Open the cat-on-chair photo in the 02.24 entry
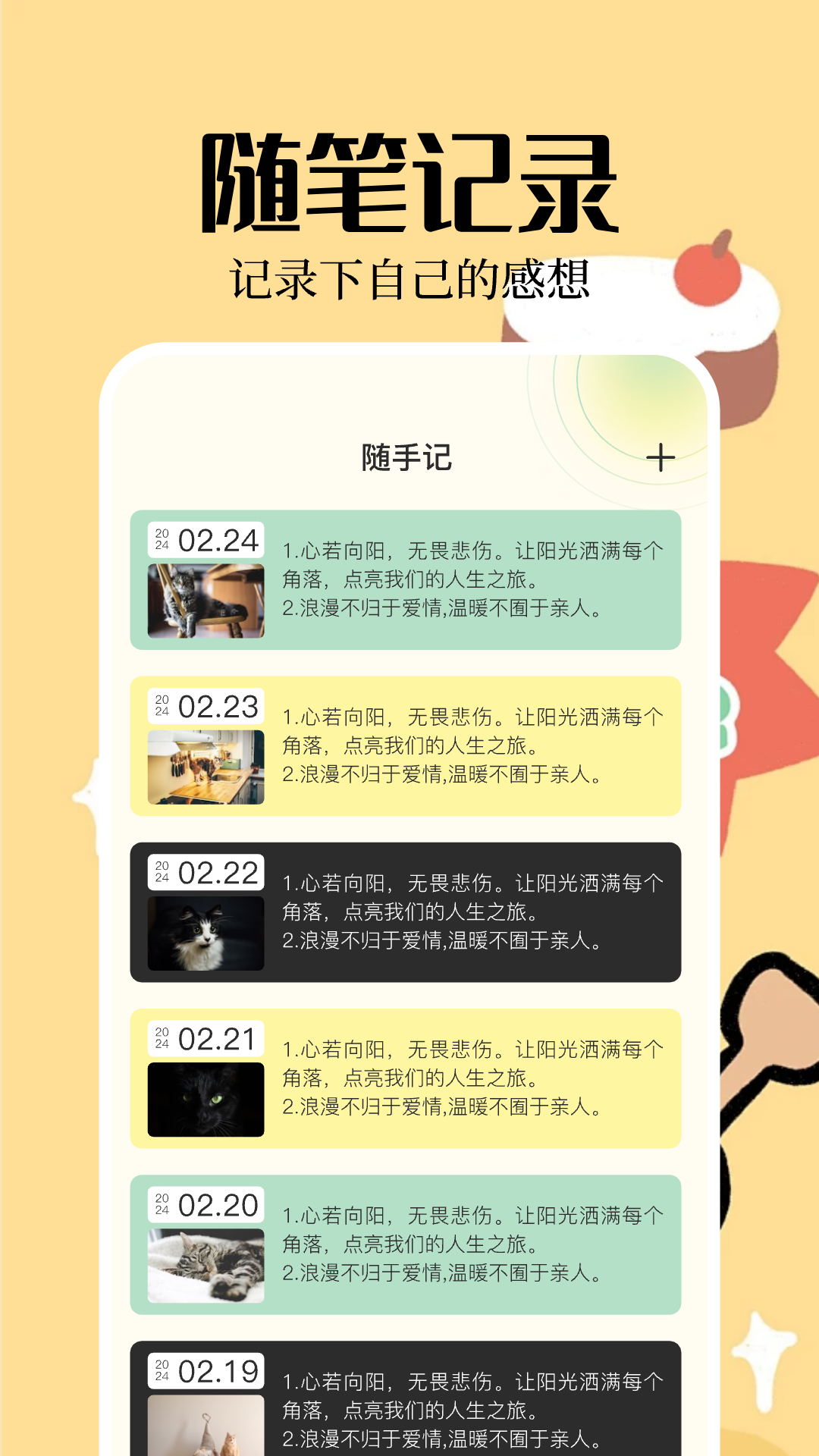The height and width of the screenshot is (1456, 819). click(206, 598)
